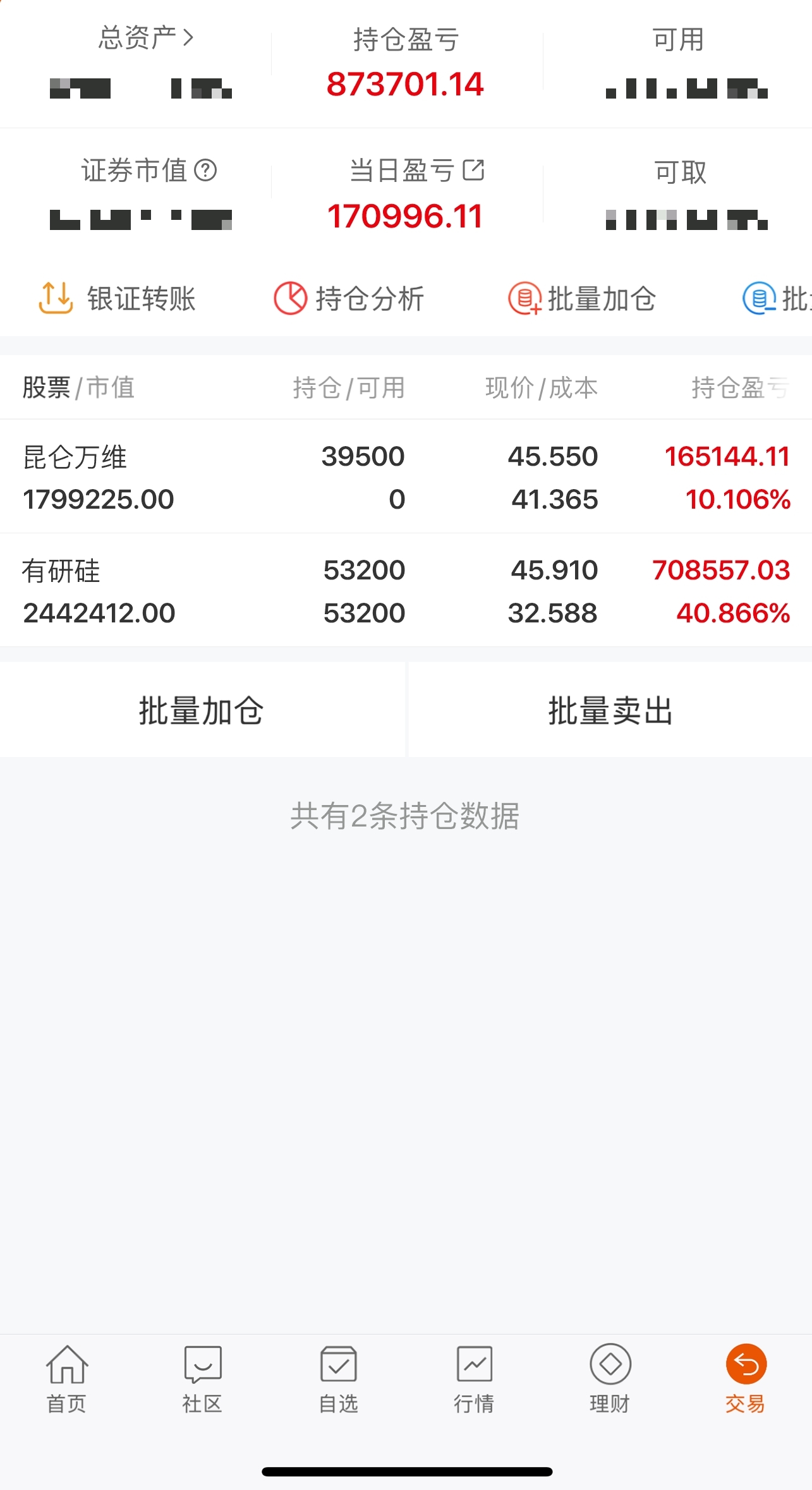The image size is (812, 1490).
Task: Open 有研硅 holding row
Action: (x=406, y=590)
